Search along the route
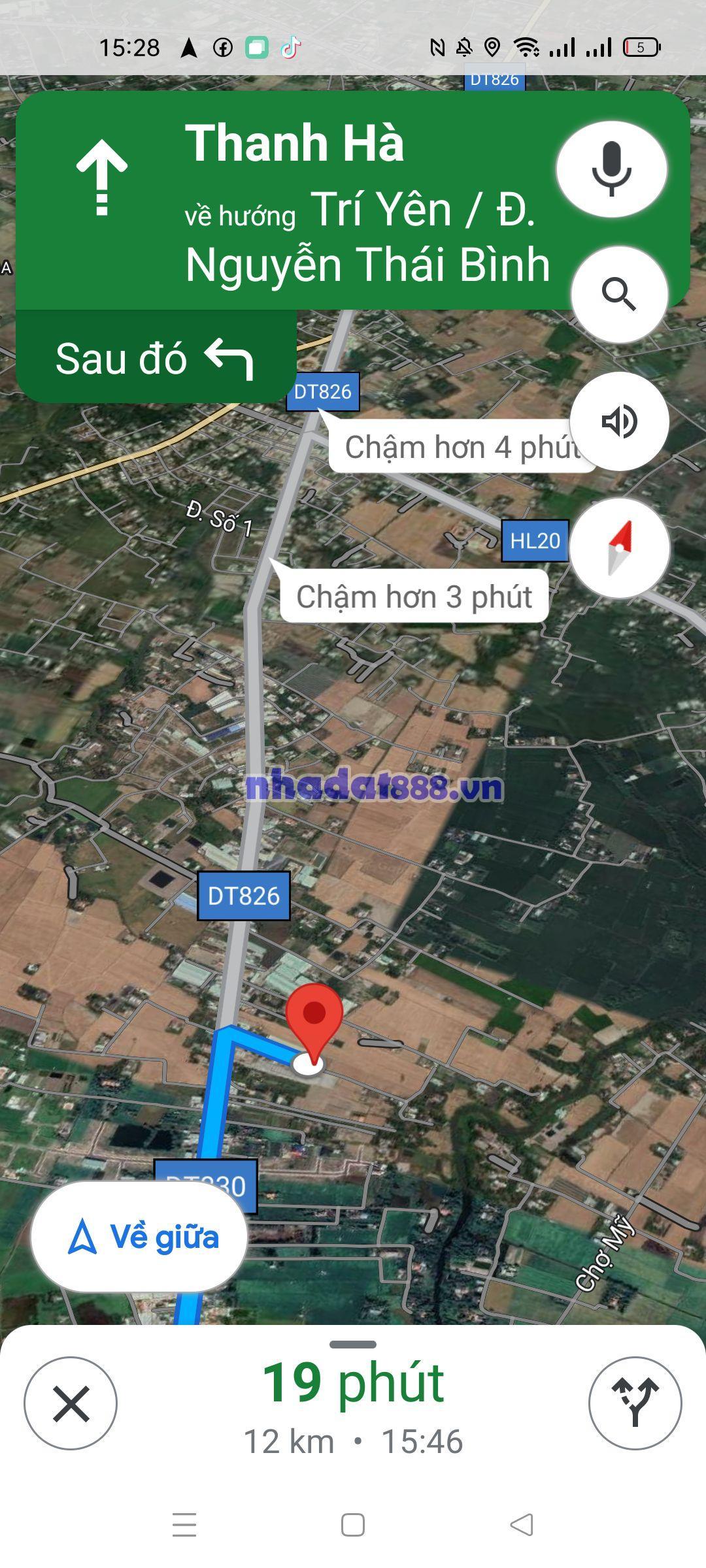The image size is (706, 1568). pyautogui.click(x=618, y=295)
